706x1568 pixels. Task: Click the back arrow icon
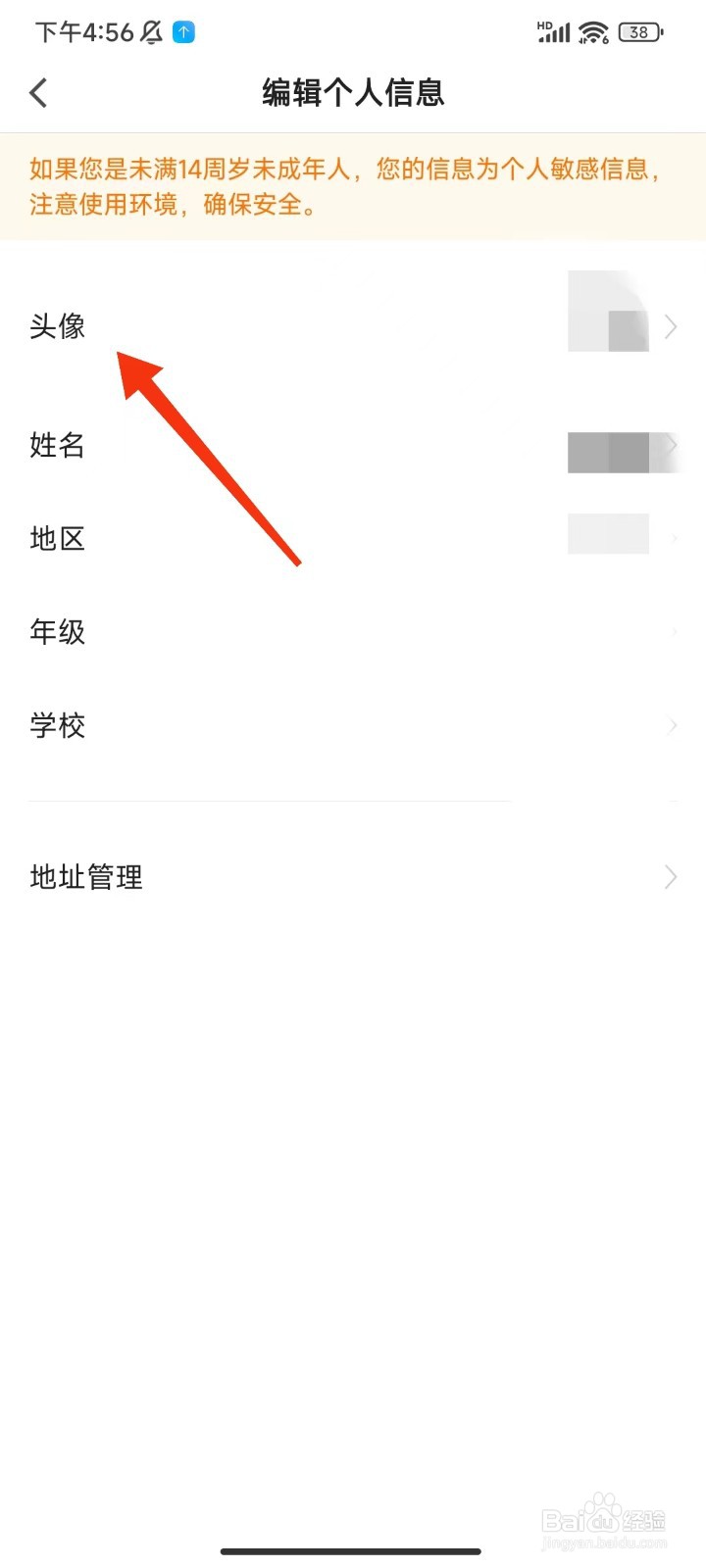point(37,91)
